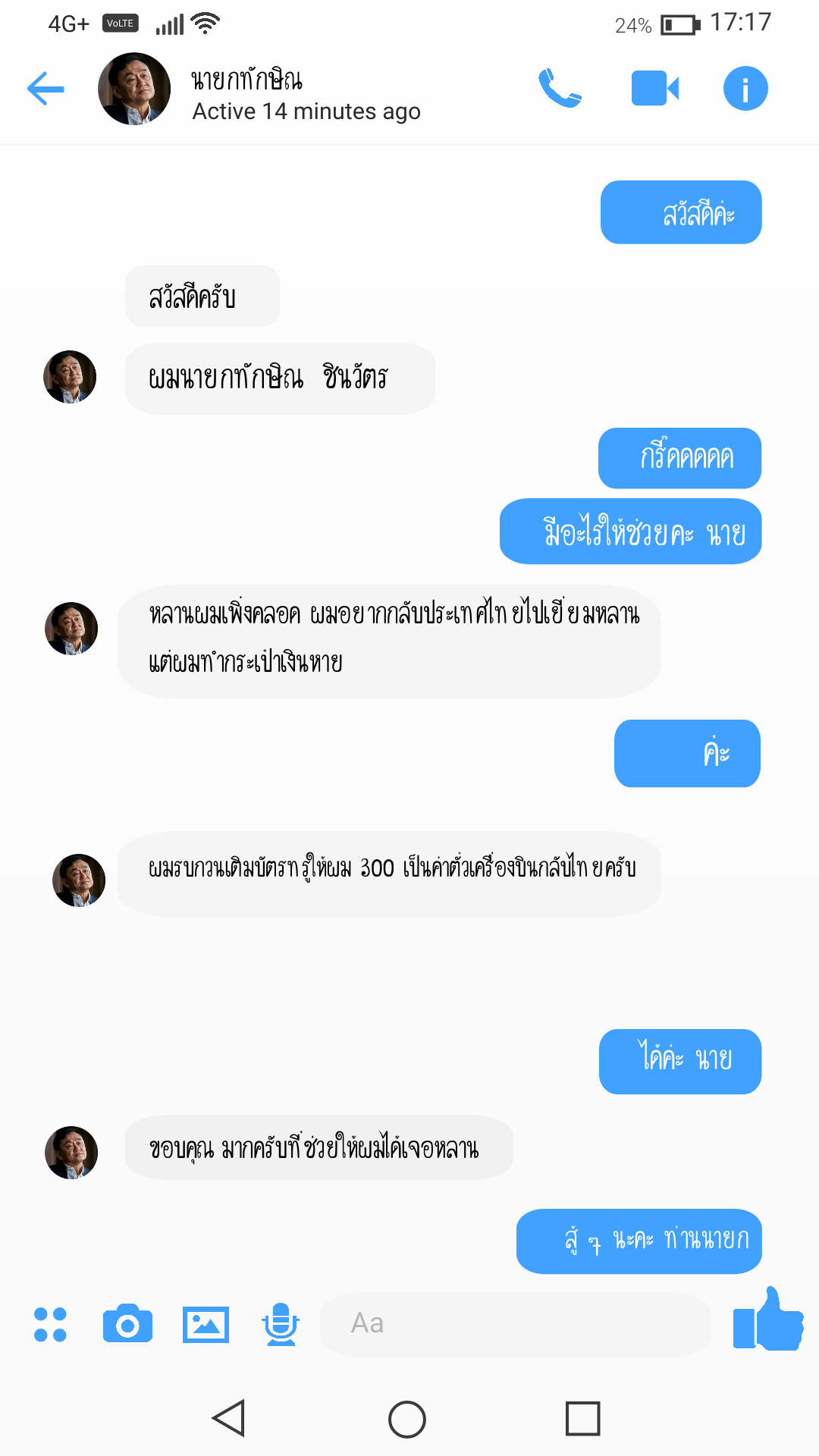Open the photo gallery picker

[206, 1325]
